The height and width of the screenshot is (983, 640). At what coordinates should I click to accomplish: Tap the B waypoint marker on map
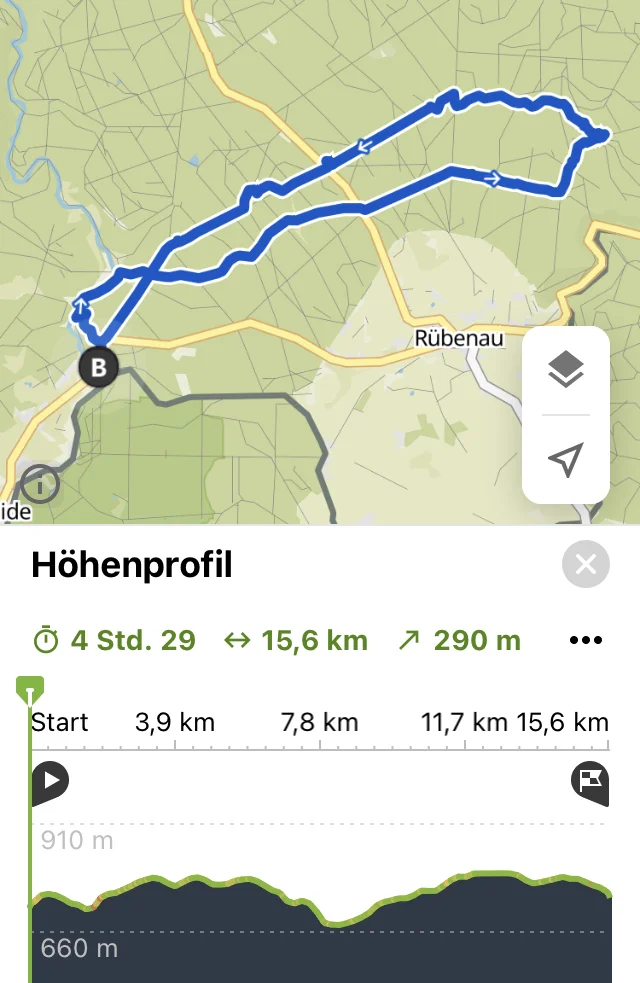click(x=98, y=367)
